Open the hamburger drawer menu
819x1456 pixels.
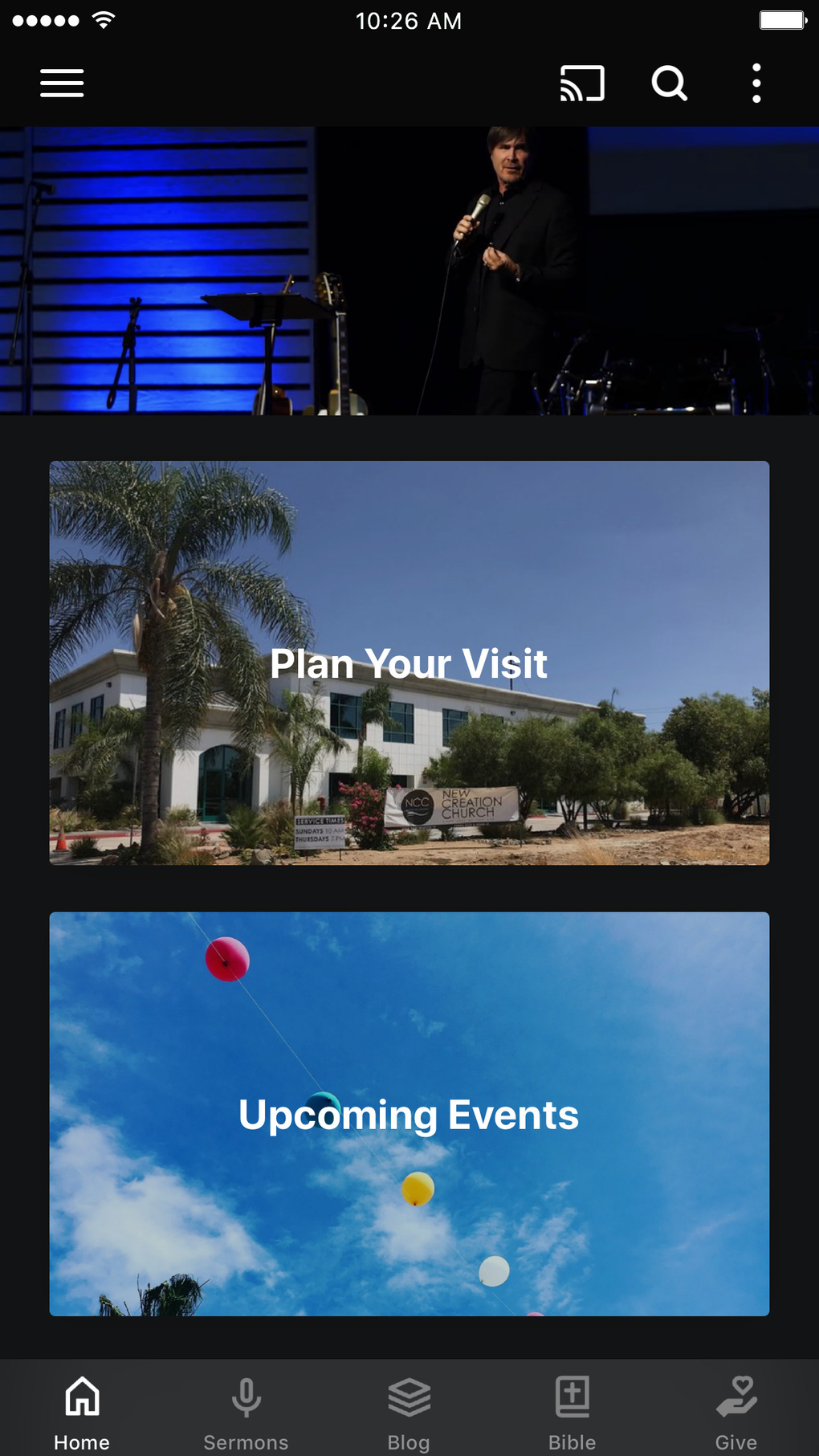pos(63,83)
